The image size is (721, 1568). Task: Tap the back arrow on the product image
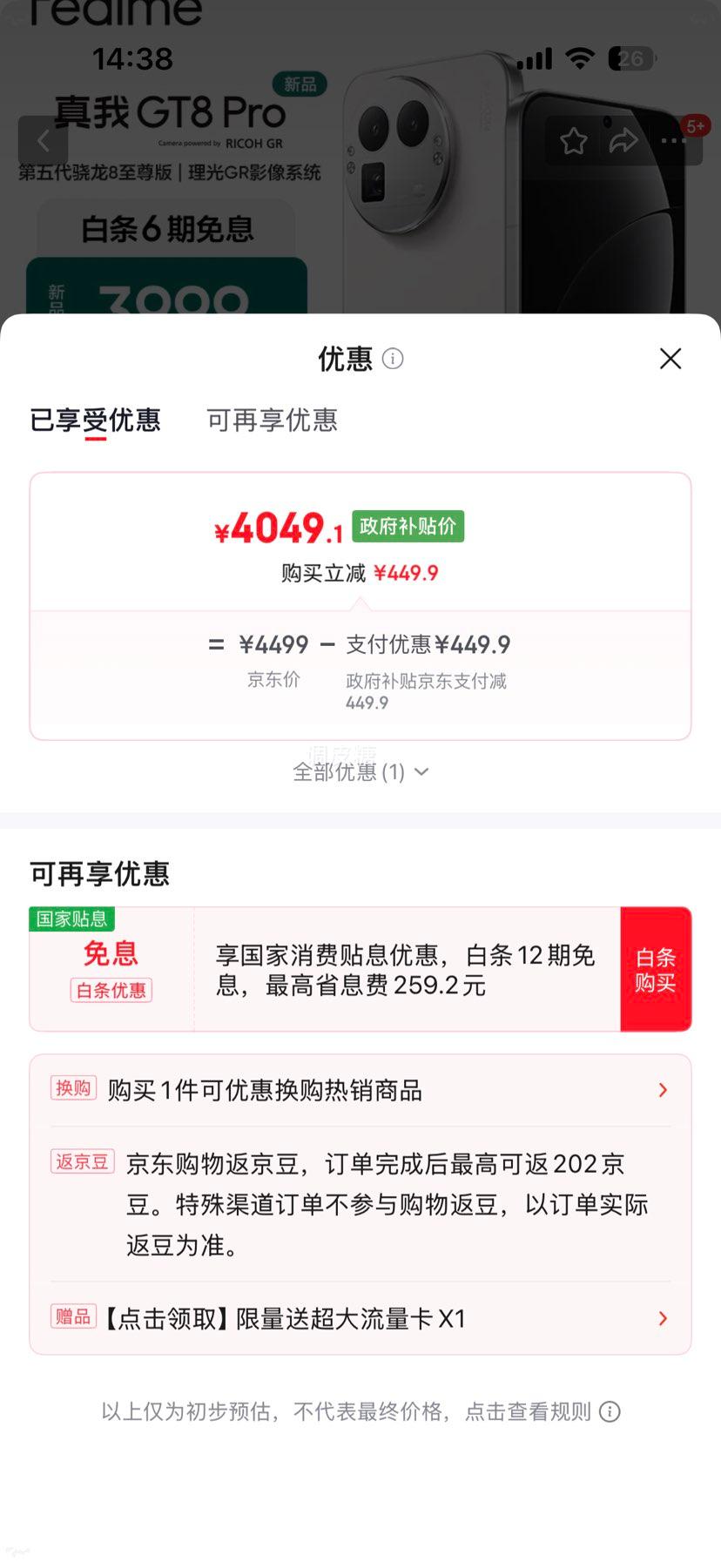[44, 140]
